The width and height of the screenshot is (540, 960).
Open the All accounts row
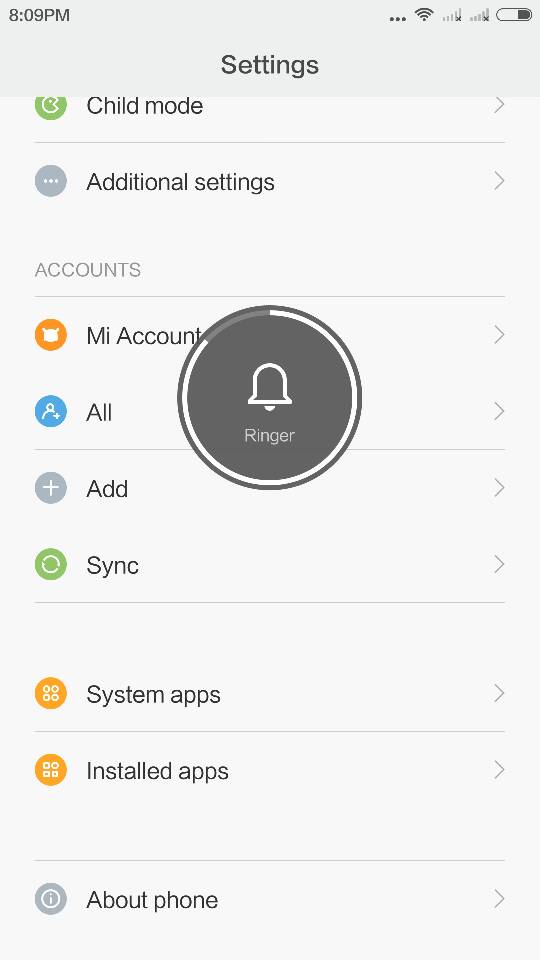click(270, 411)
